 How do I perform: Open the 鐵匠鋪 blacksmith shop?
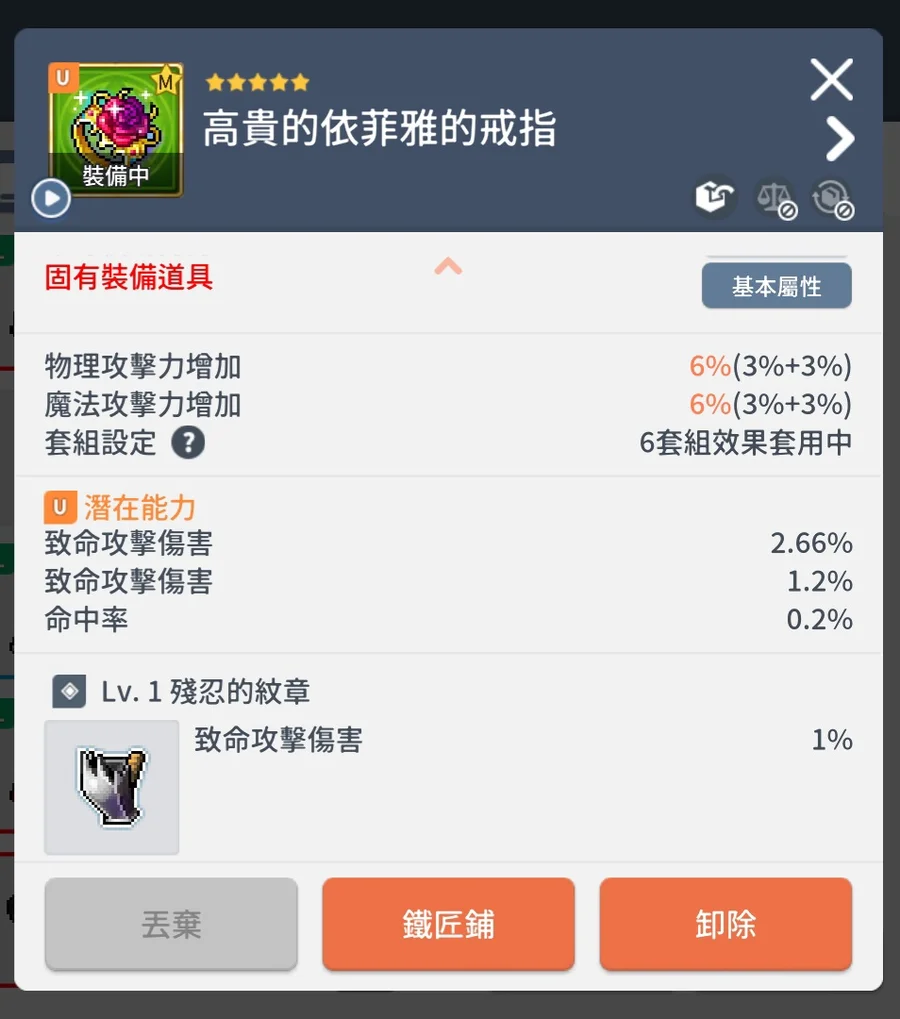coord(448,924)
